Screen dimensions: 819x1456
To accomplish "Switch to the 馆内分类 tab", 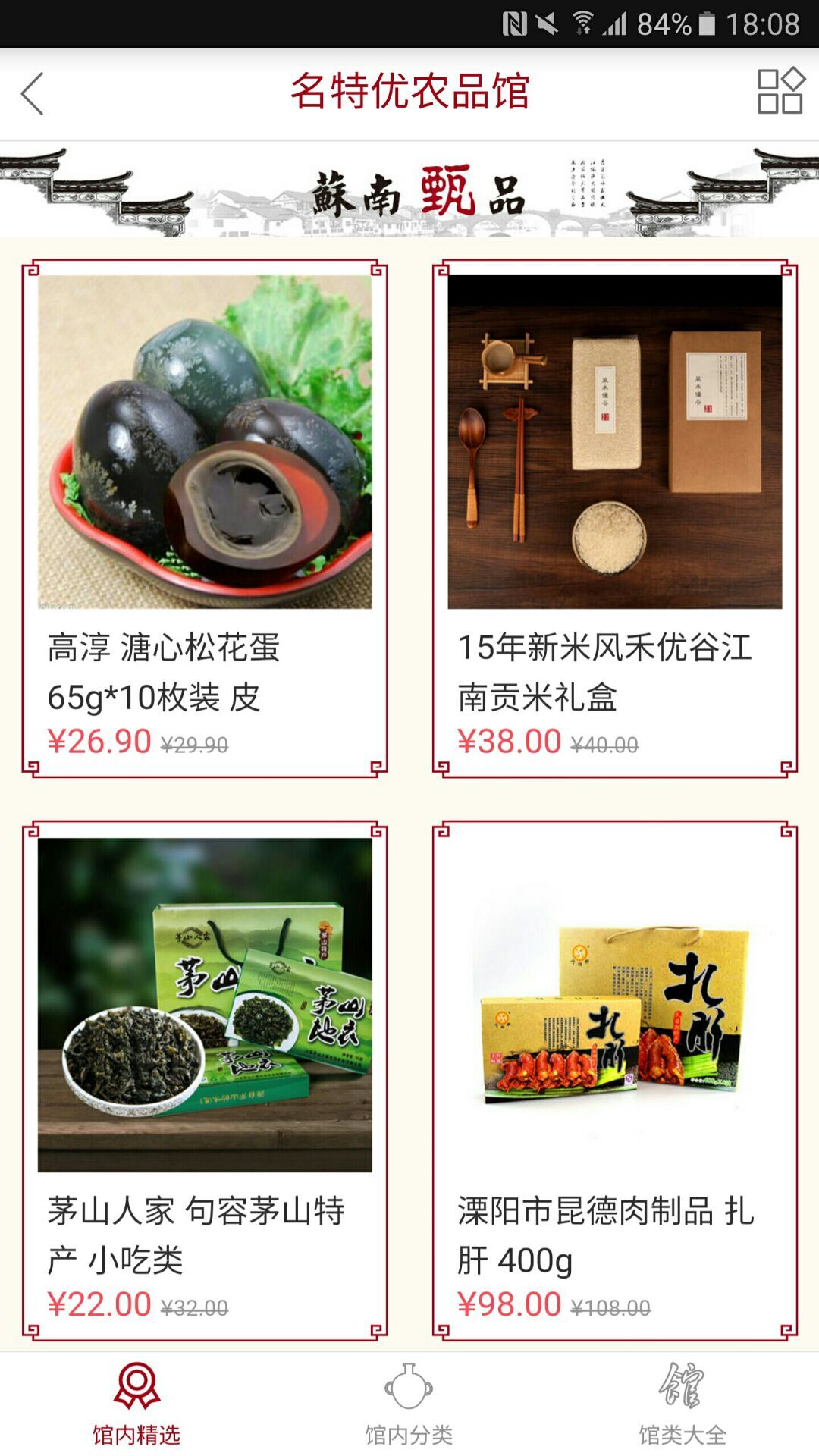I will tap(409, 1404).
